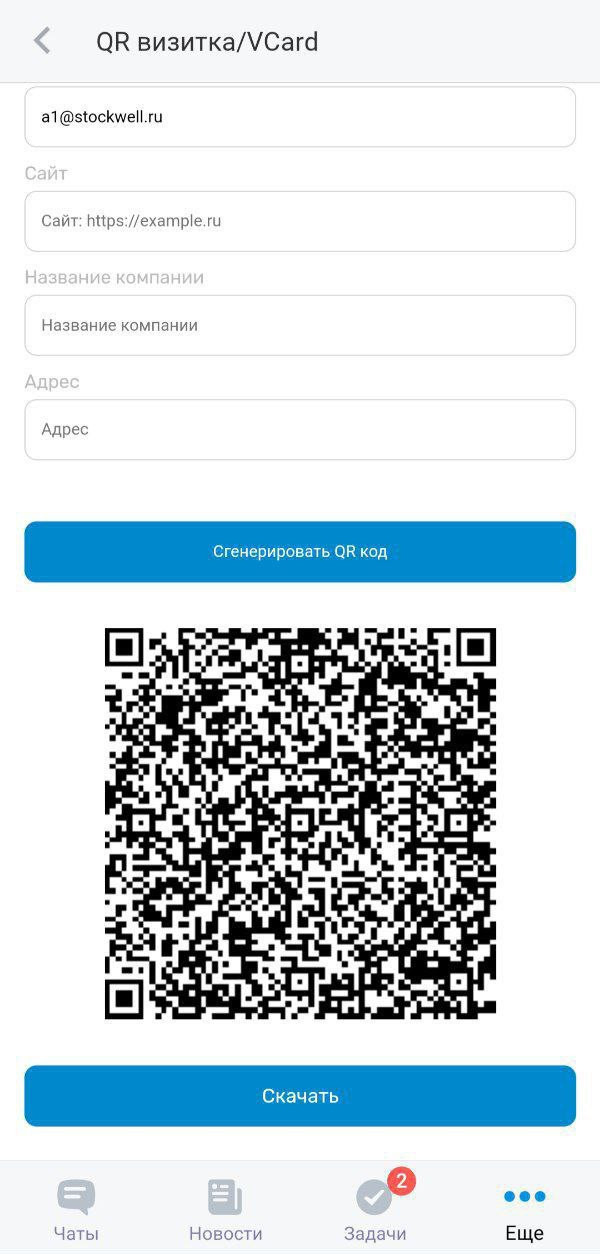Image resolution: width=600 pixels, height=1254 pixels.
Task: Open the Еще tab
Action: pyautogui.click(x=524, y=1208)
